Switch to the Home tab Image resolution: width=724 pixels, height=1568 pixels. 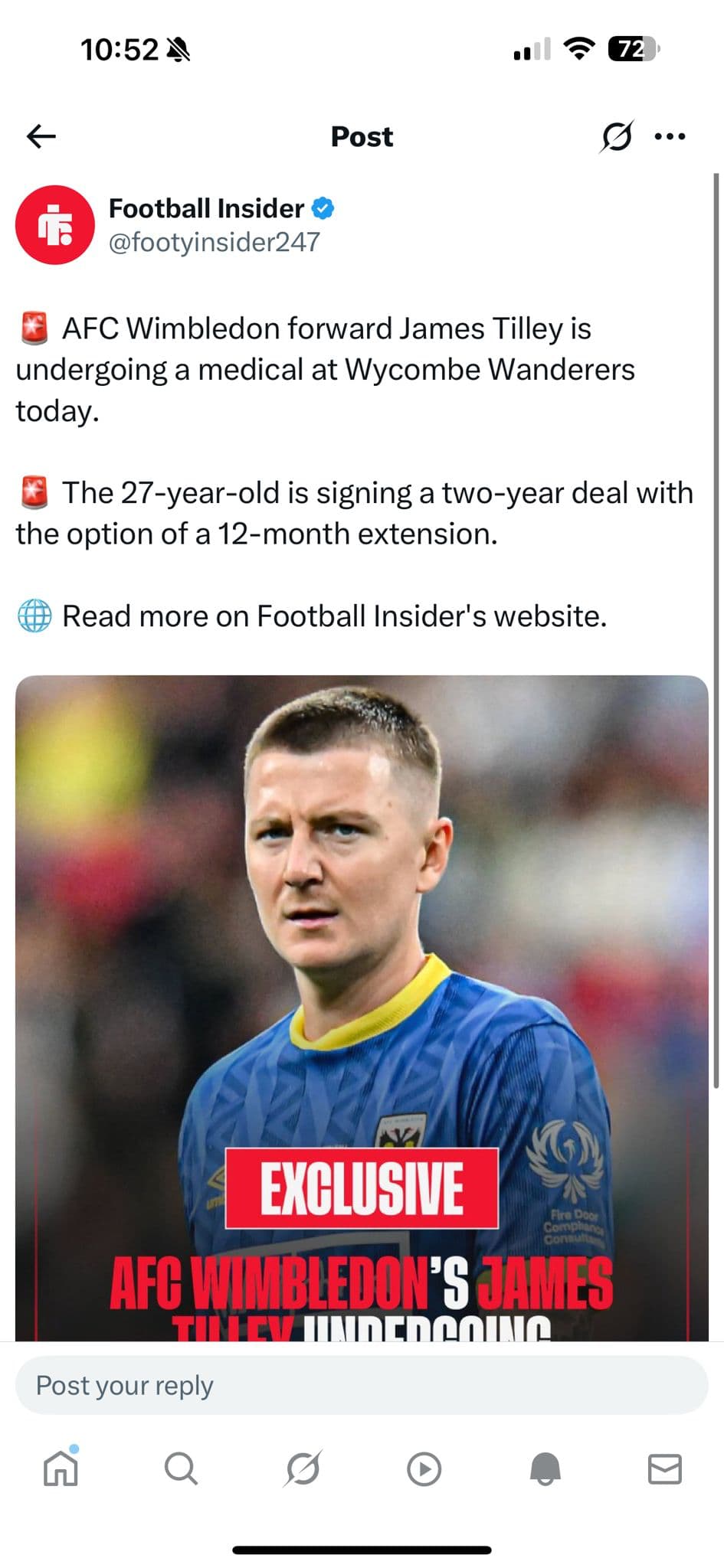(x=61, y=1468)
